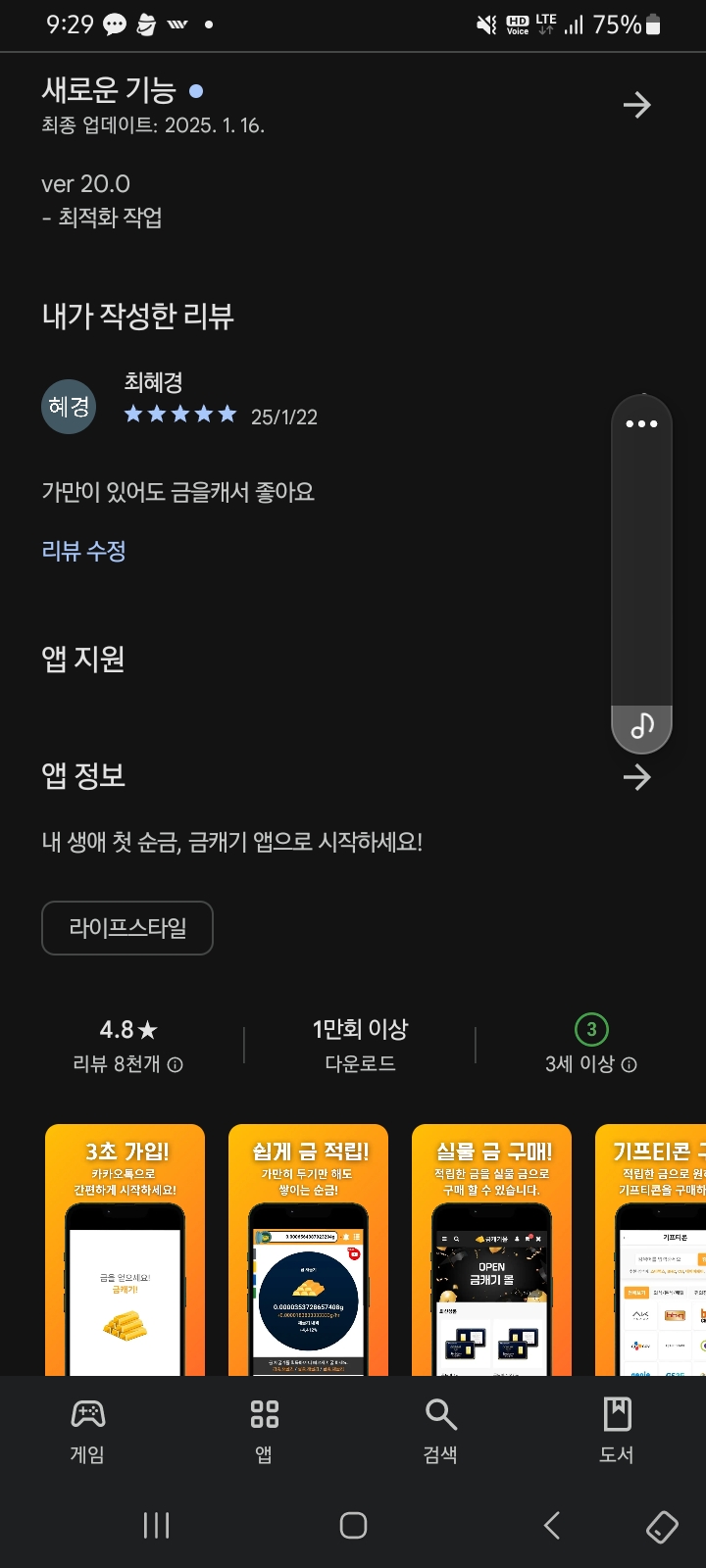Switch to the 게임 tab
The image size is (706, 1568).
pos(87,1431)
